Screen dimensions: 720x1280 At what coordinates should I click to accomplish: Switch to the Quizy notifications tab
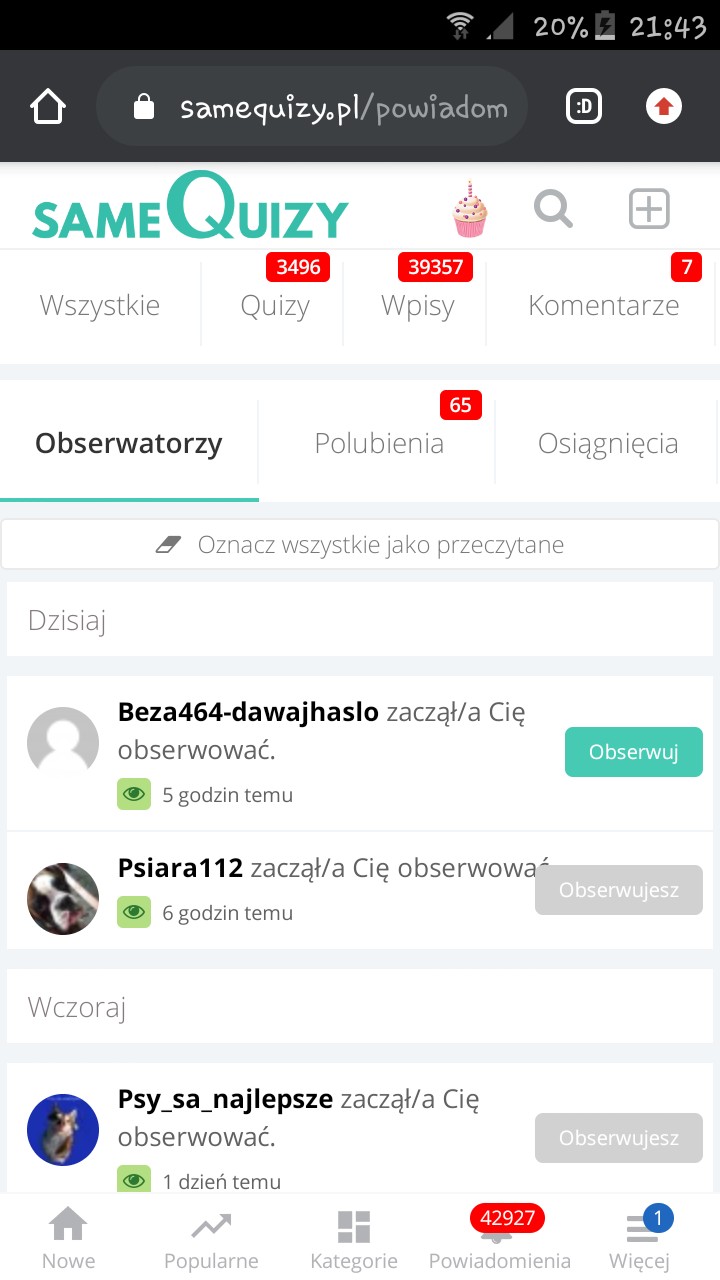click(x=275, y=305)
